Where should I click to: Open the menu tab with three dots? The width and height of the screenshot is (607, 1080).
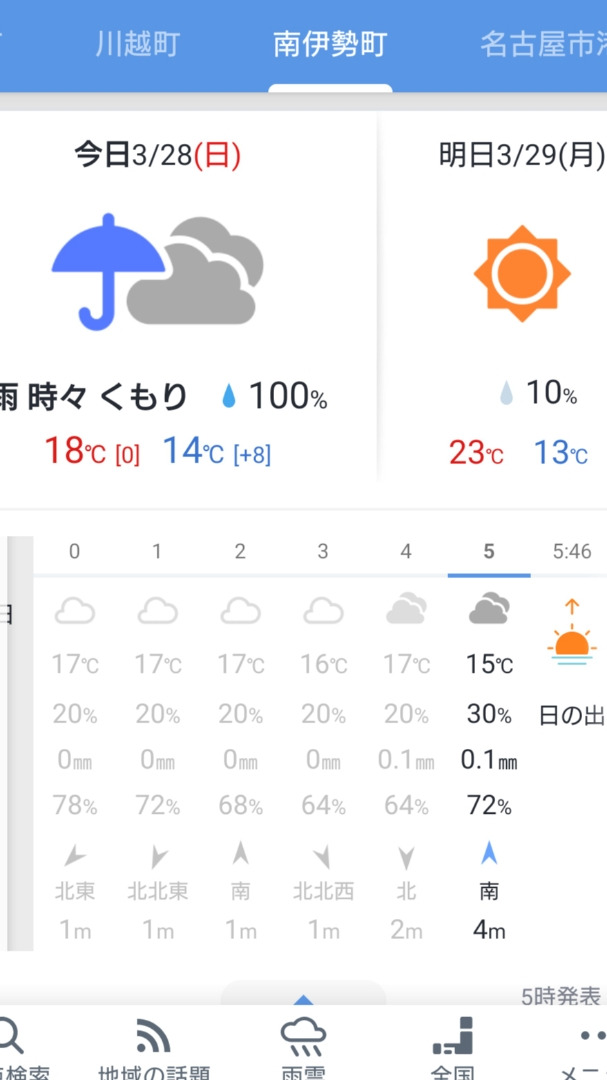(584, 1047)
